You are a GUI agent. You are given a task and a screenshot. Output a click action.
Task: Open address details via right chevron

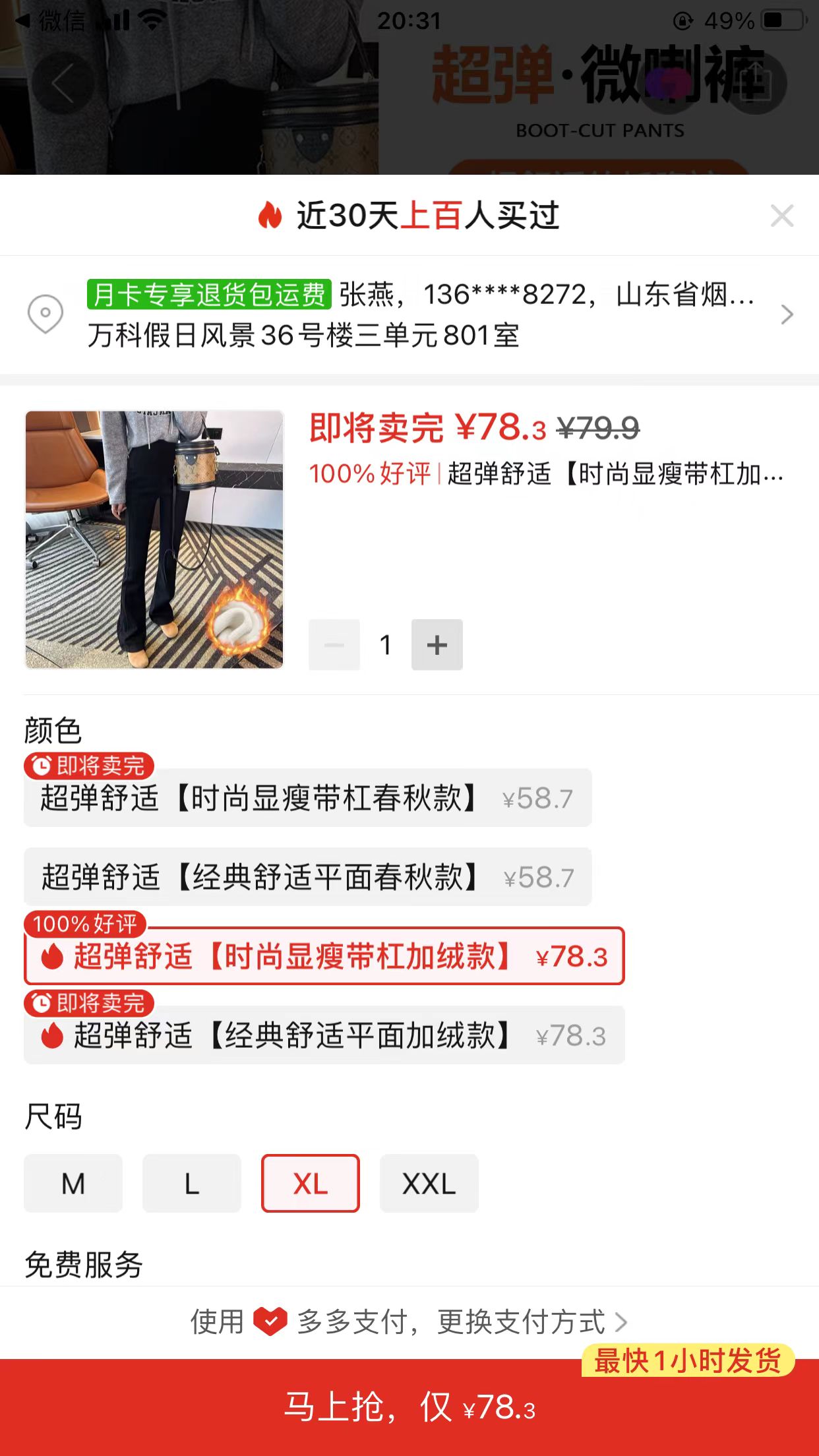pos(787,315)
